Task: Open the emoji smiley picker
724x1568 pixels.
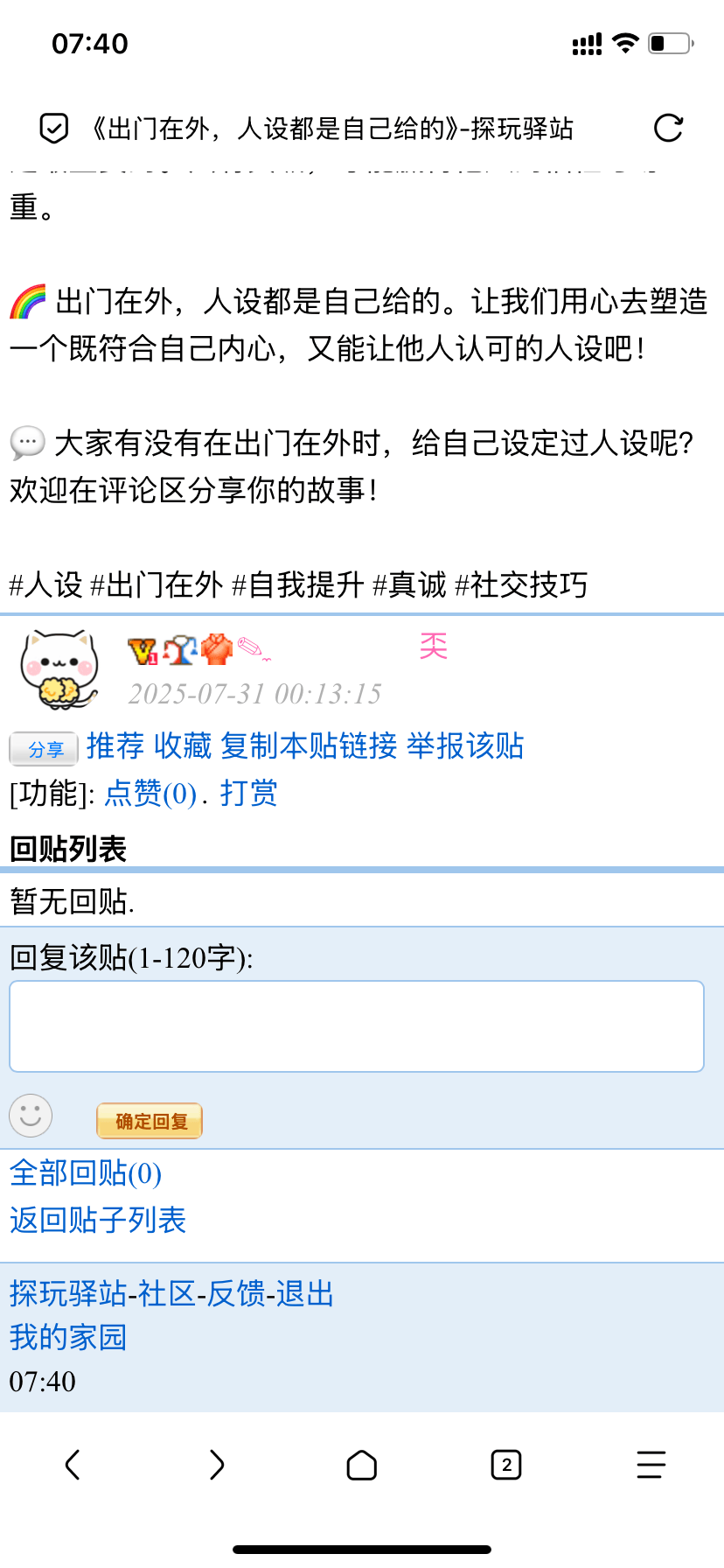Action: tap(31, 1116)
